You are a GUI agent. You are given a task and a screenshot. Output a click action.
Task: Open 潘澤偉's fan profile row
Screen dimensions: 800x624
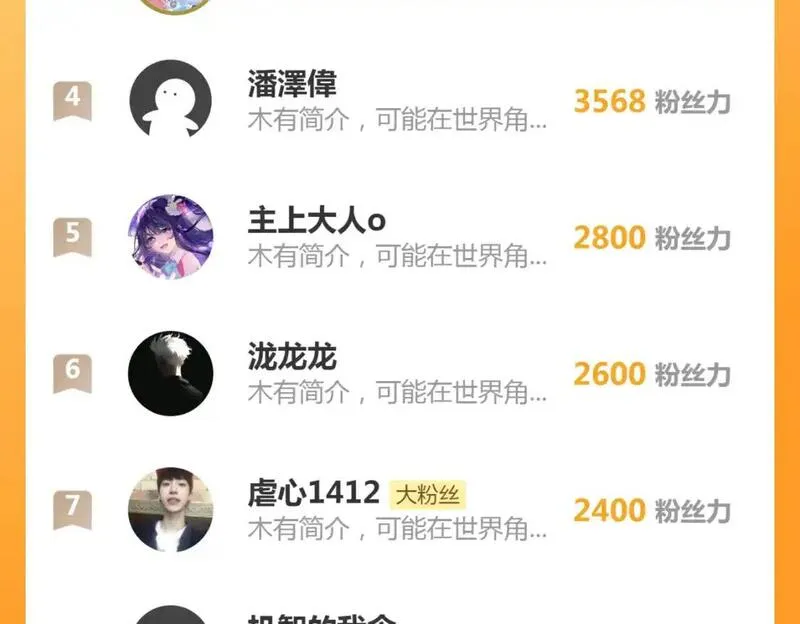click(398, 102)
